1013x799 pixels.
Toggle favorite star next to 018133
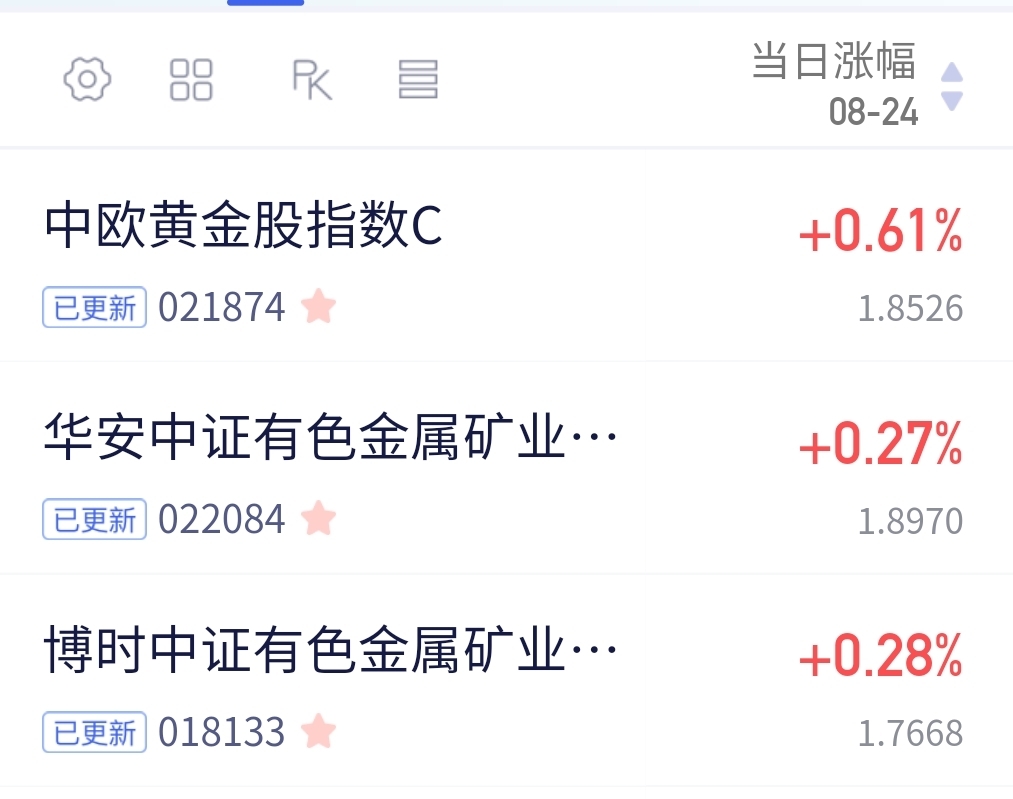[319, 731]
